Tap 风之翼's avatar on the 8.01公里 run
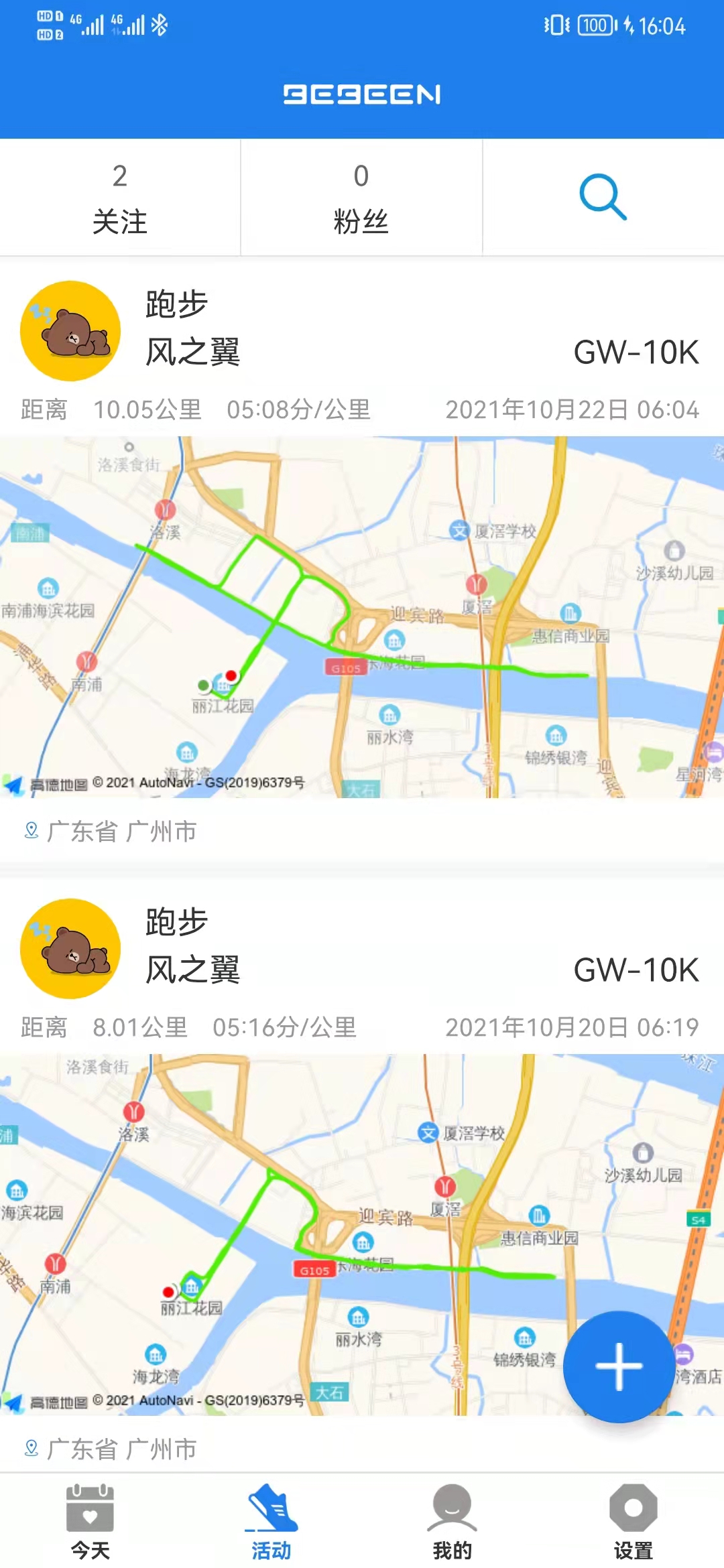 [70, 949]
